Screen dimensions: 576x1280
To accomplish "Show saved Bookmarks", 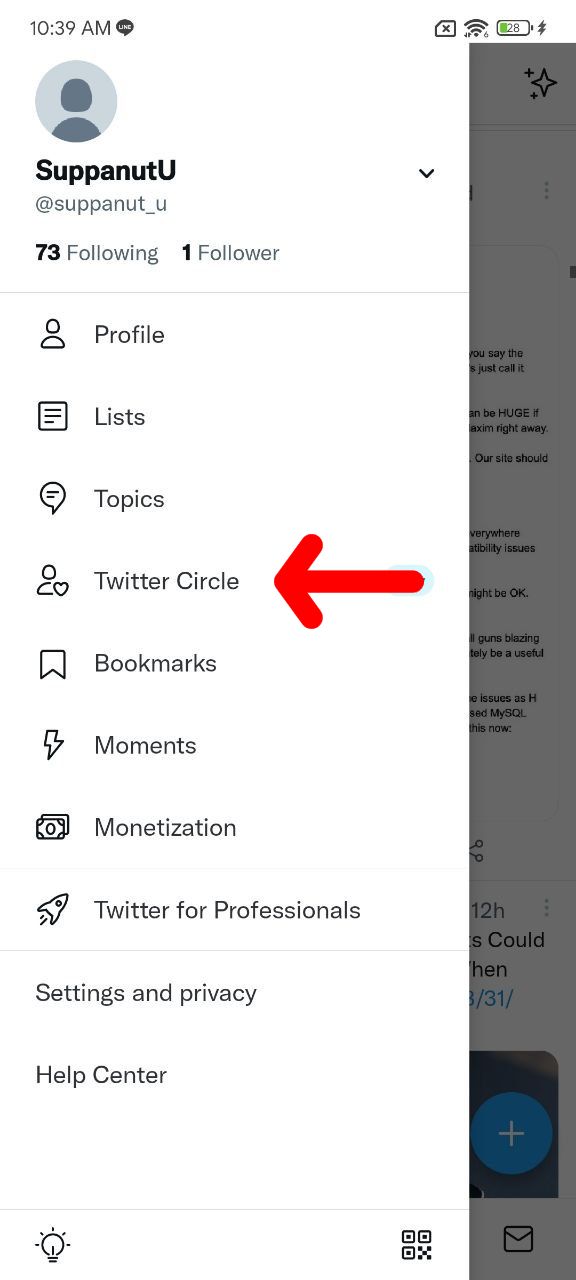I will (x=234, y=663).
